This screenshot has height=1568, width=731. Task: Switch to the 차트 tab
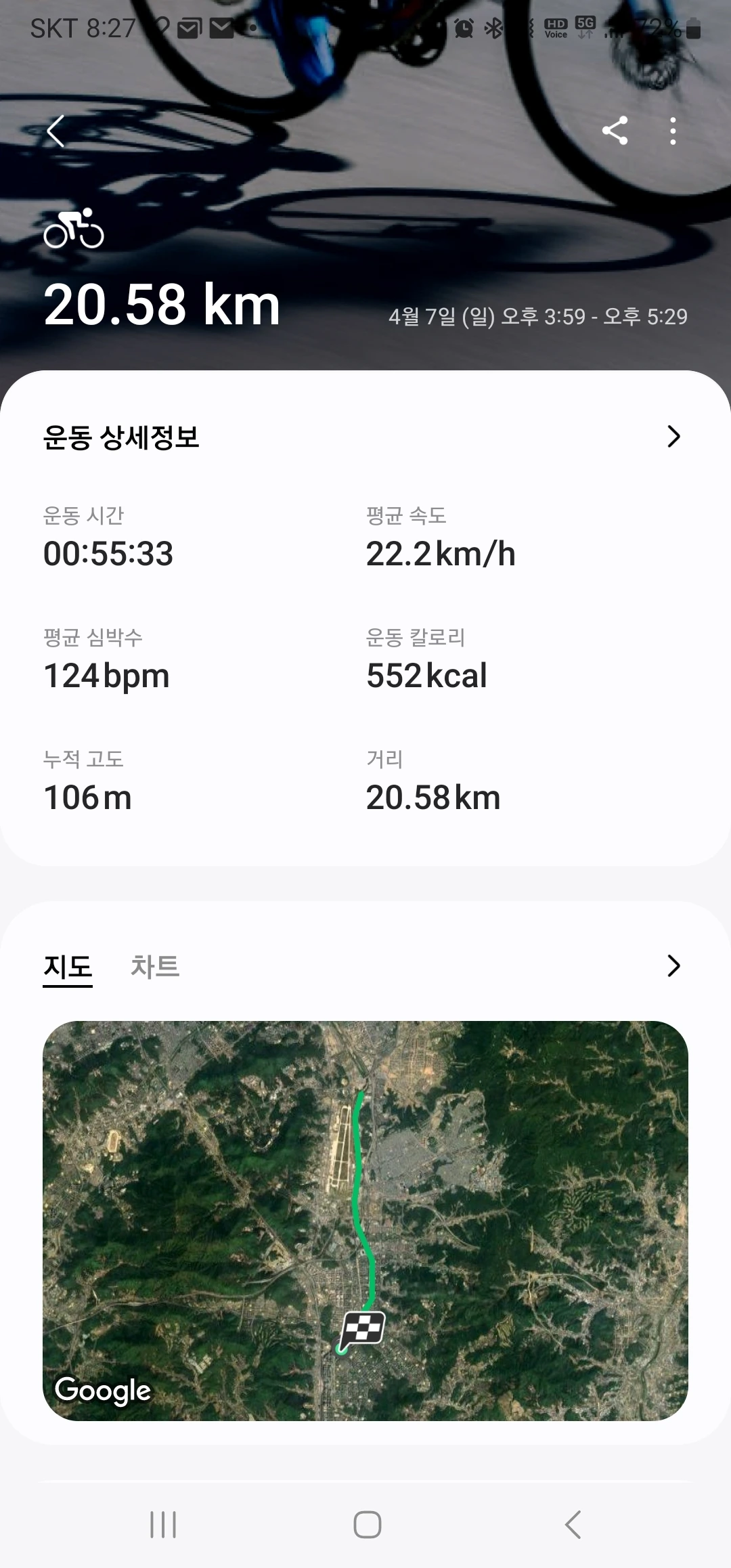154,966
